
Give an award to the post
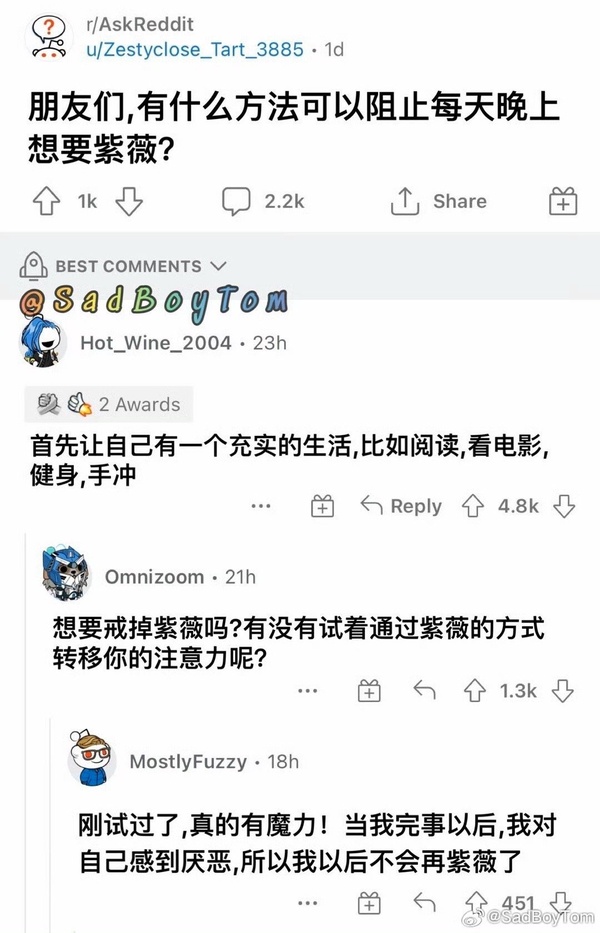(564, 201)
